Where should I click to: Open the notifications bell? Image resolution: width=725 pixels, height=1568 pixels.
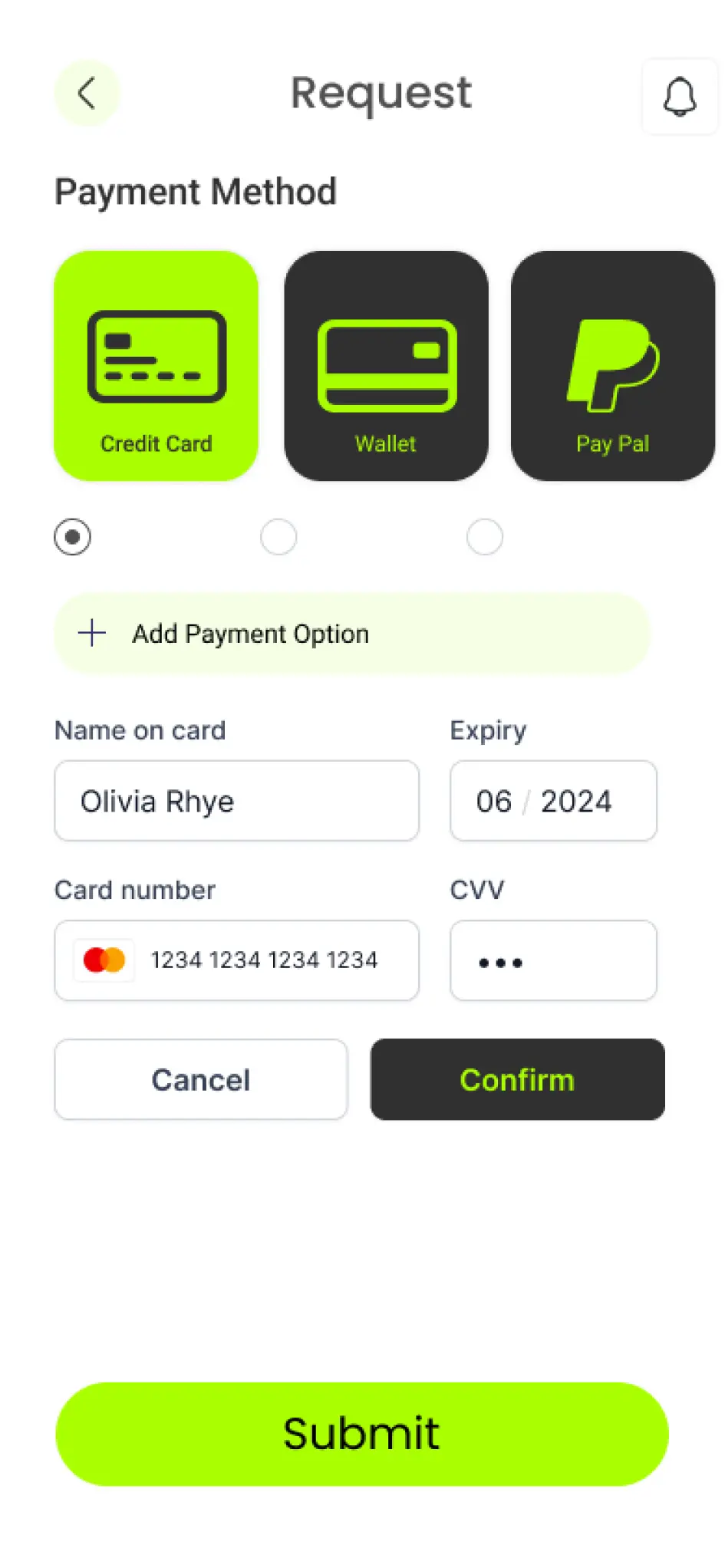coord(680,97)
